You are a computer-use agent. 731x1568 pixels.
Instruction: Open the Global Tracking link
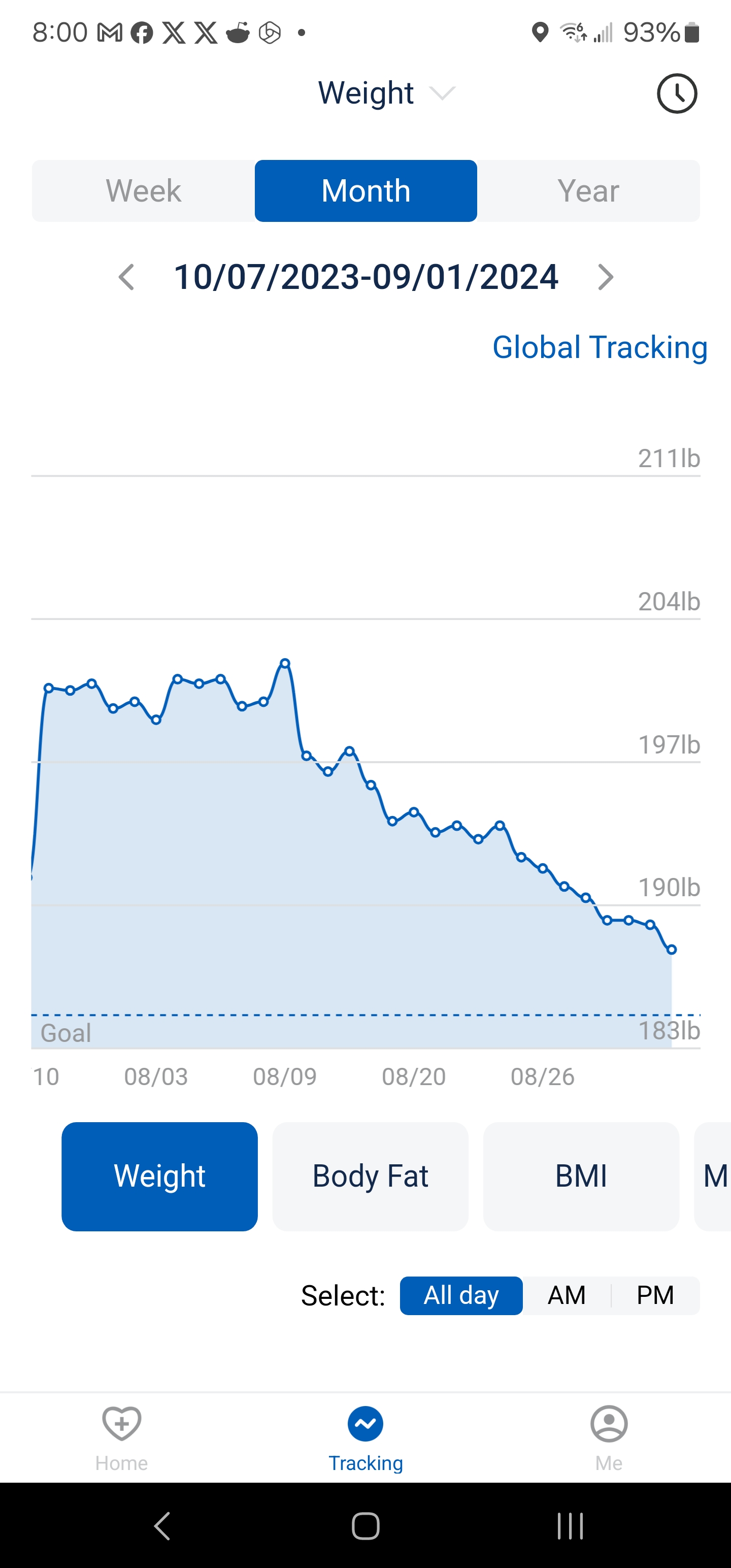[599, 347]
